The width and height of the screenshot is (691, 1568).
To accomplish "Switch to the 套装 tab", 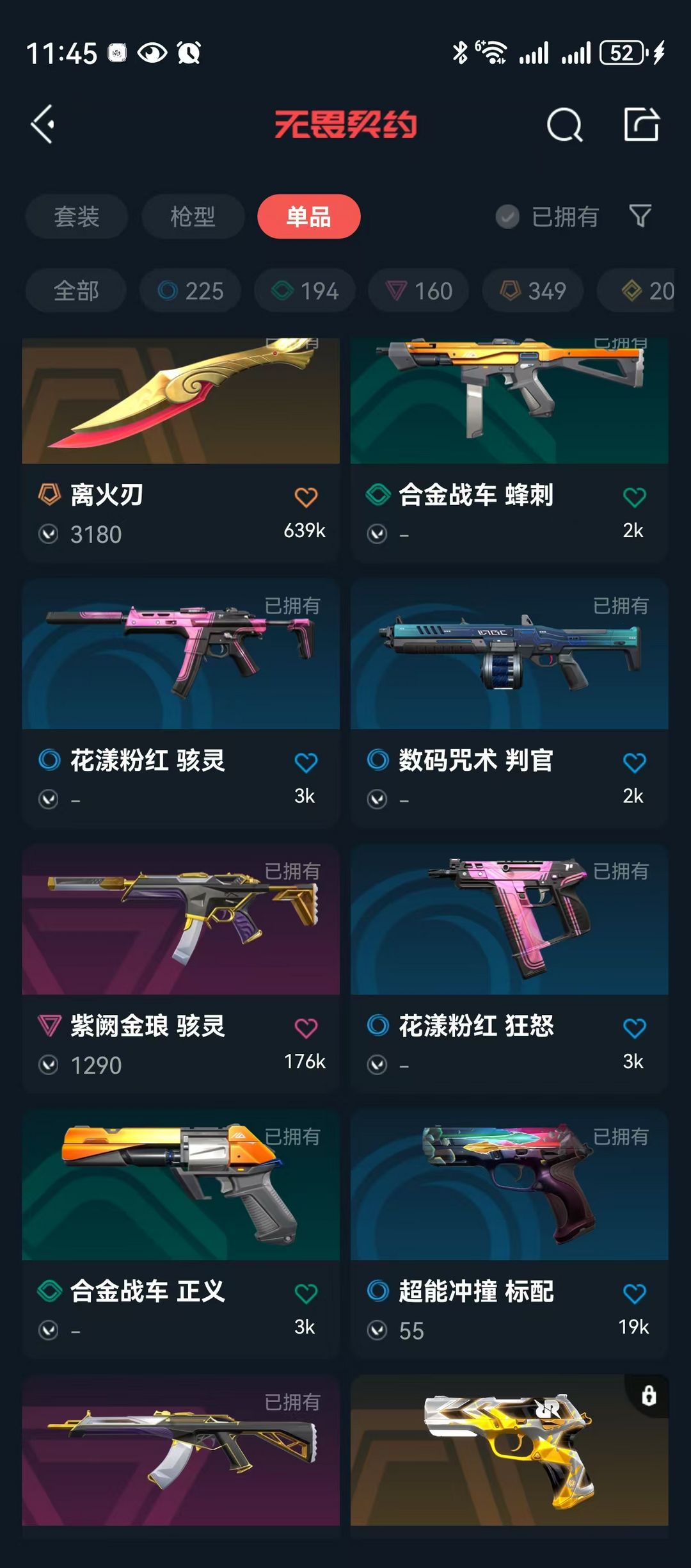I will click(76, 216).
